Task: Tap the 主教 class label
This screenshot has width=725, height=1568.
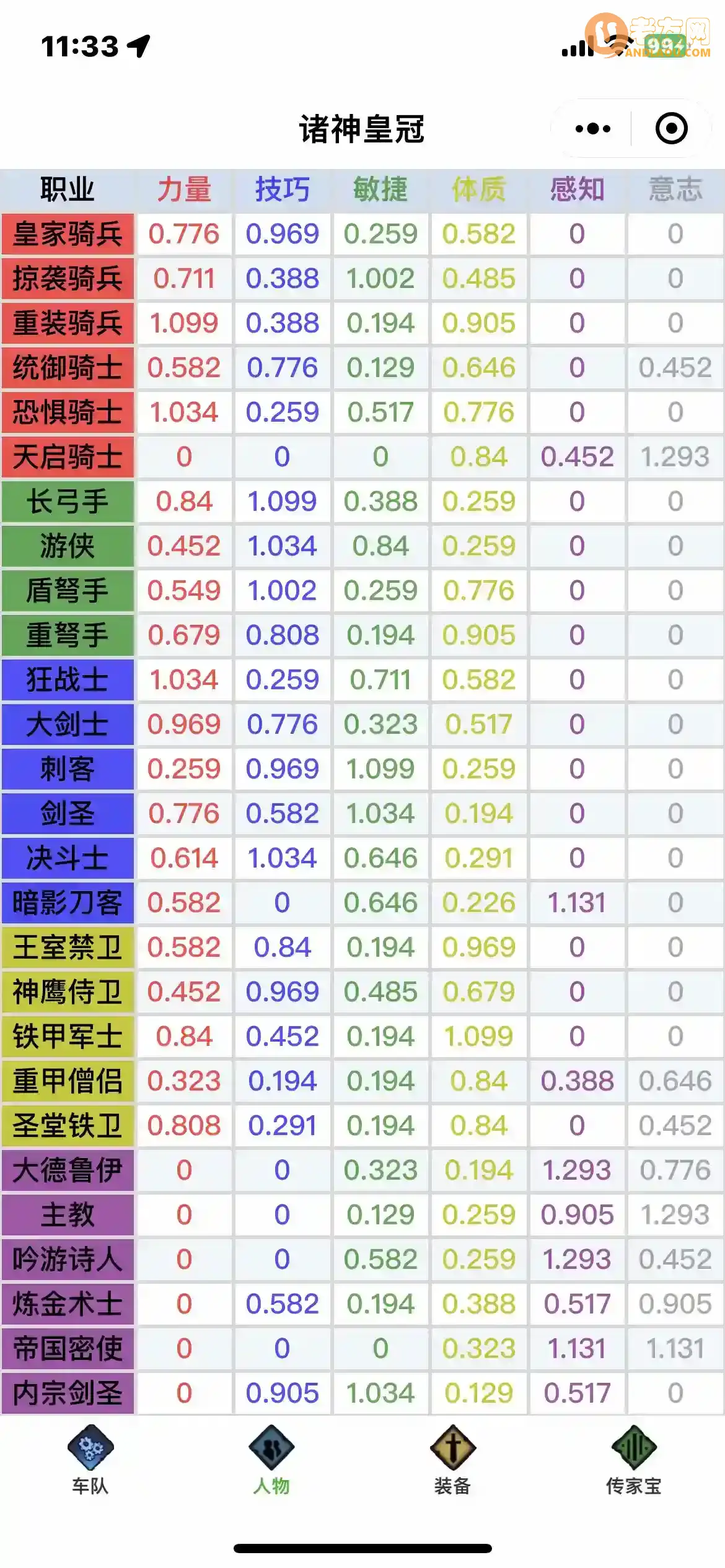Action: [x=67, y=1215]
